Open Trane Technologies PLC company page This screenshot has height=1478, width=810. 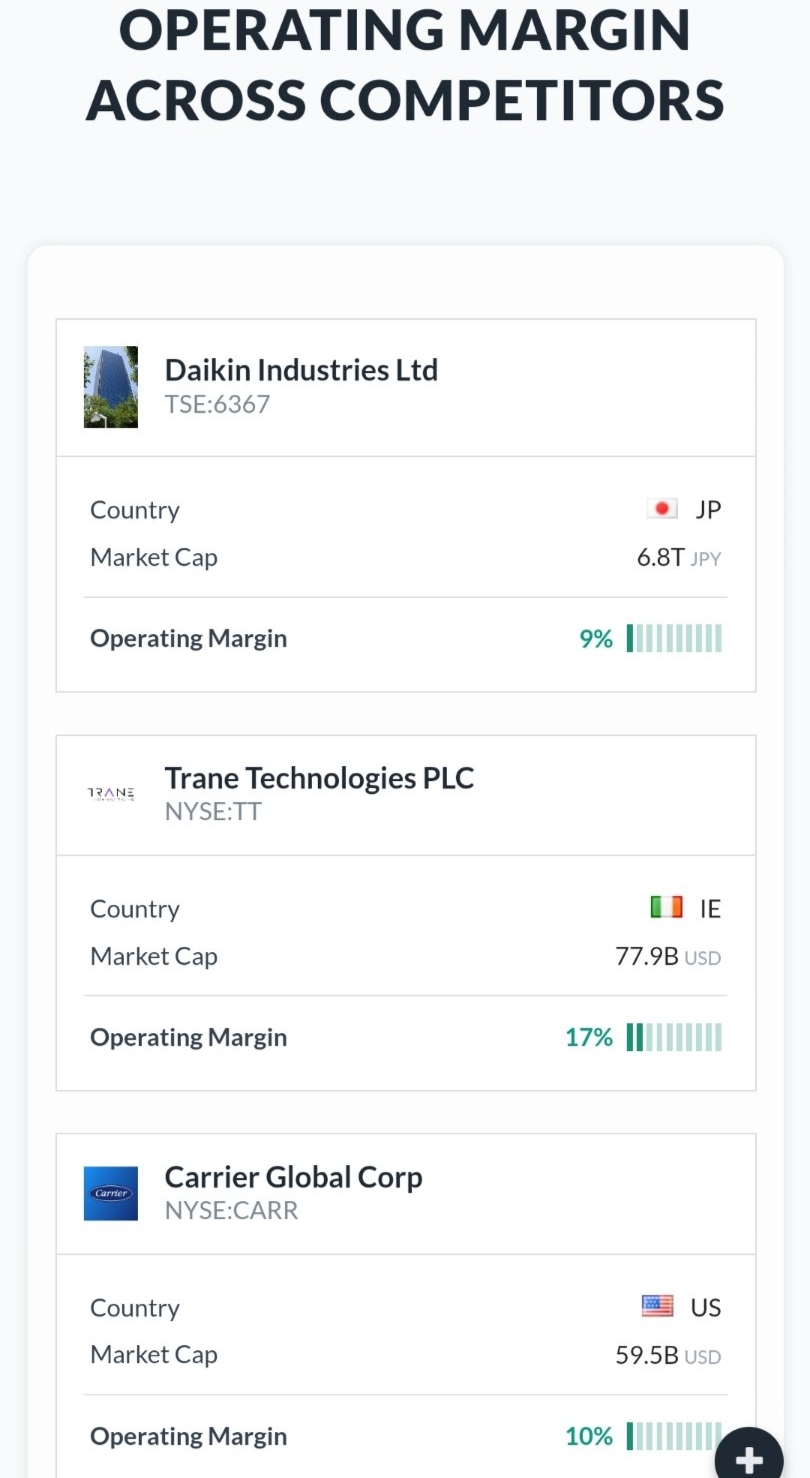pyautogui.click(x=319, y=778)
